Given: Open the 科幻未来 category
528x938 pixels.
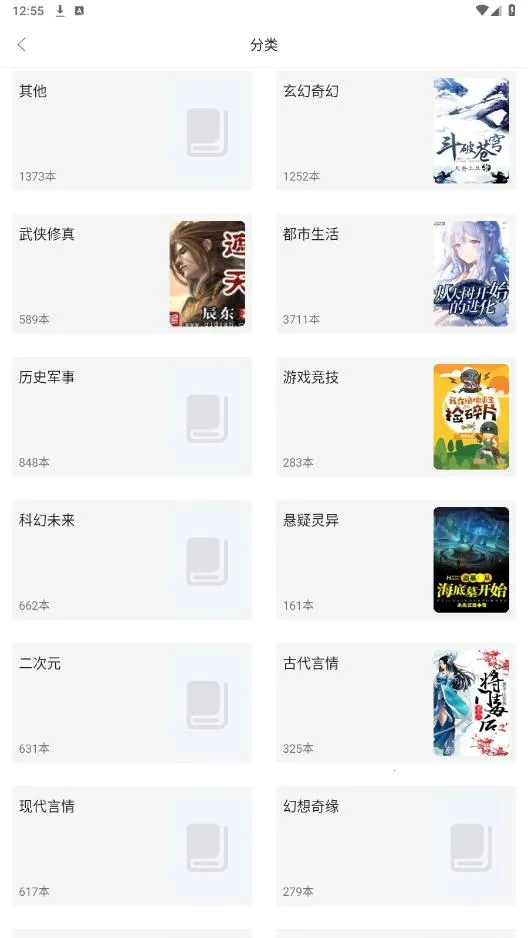Looking at the screenshot, I should click(x=132, y=559).
